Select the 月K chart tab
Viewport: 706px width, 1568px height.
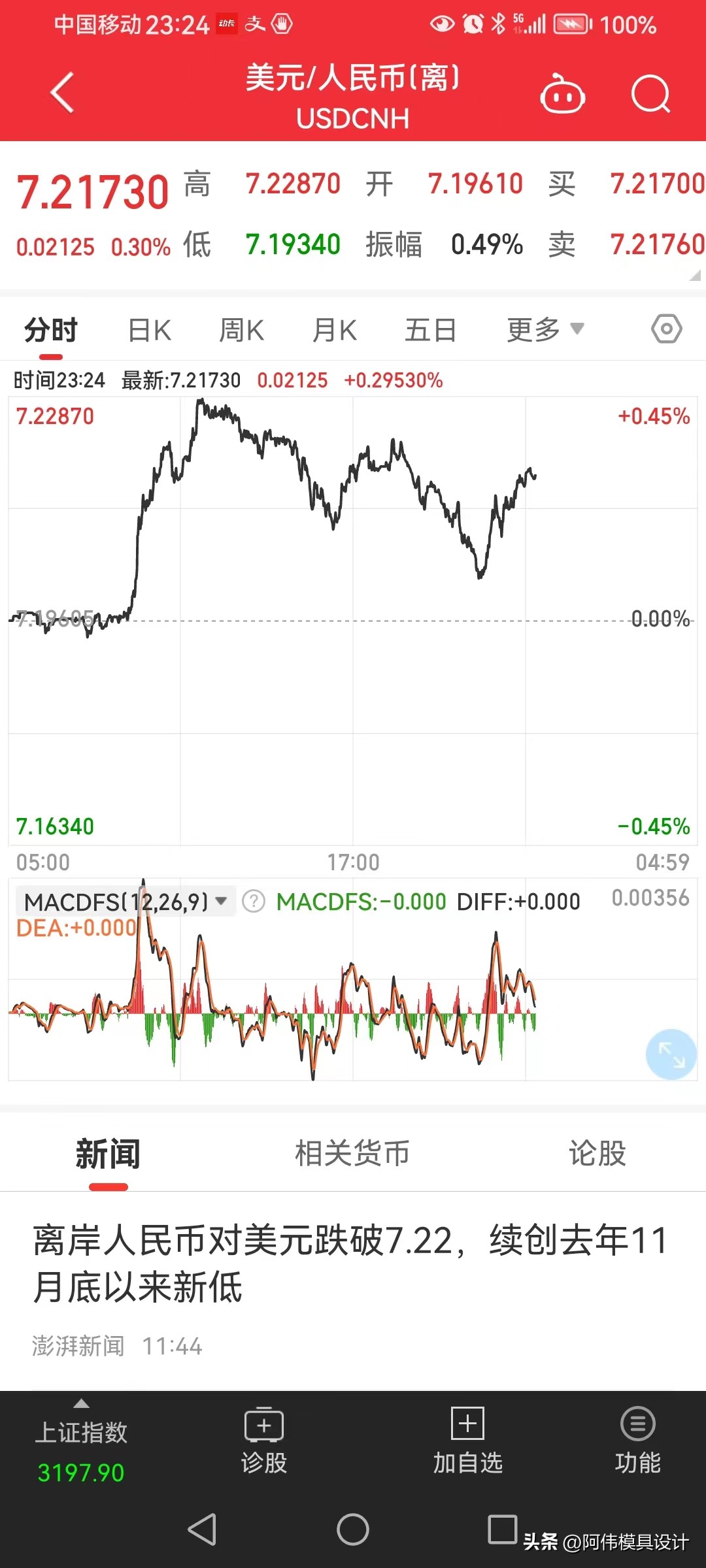[335, 331]
